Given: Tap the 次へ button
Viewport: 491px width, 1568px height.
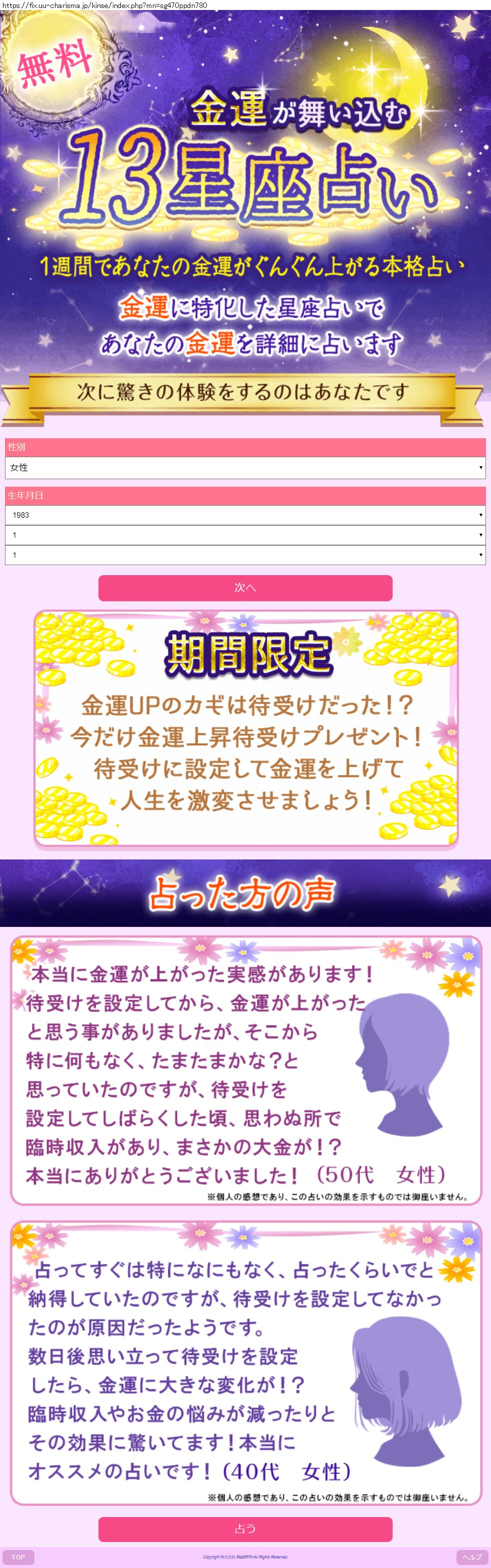Looking at the screenshot, I should [245, 588].
